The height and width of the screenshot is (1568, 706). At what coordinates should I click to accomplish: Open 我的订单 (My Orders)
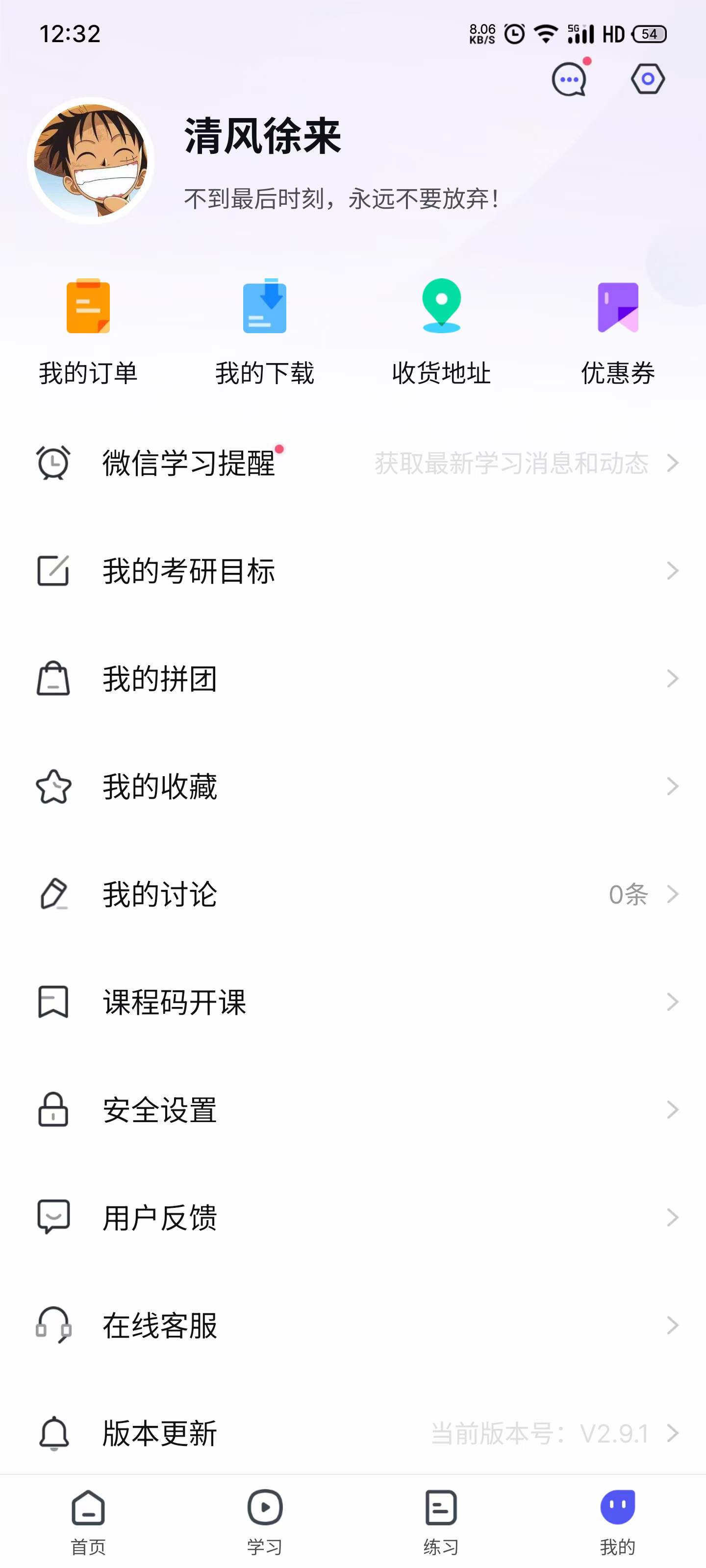pyautogui.click(x=88, y=332)
